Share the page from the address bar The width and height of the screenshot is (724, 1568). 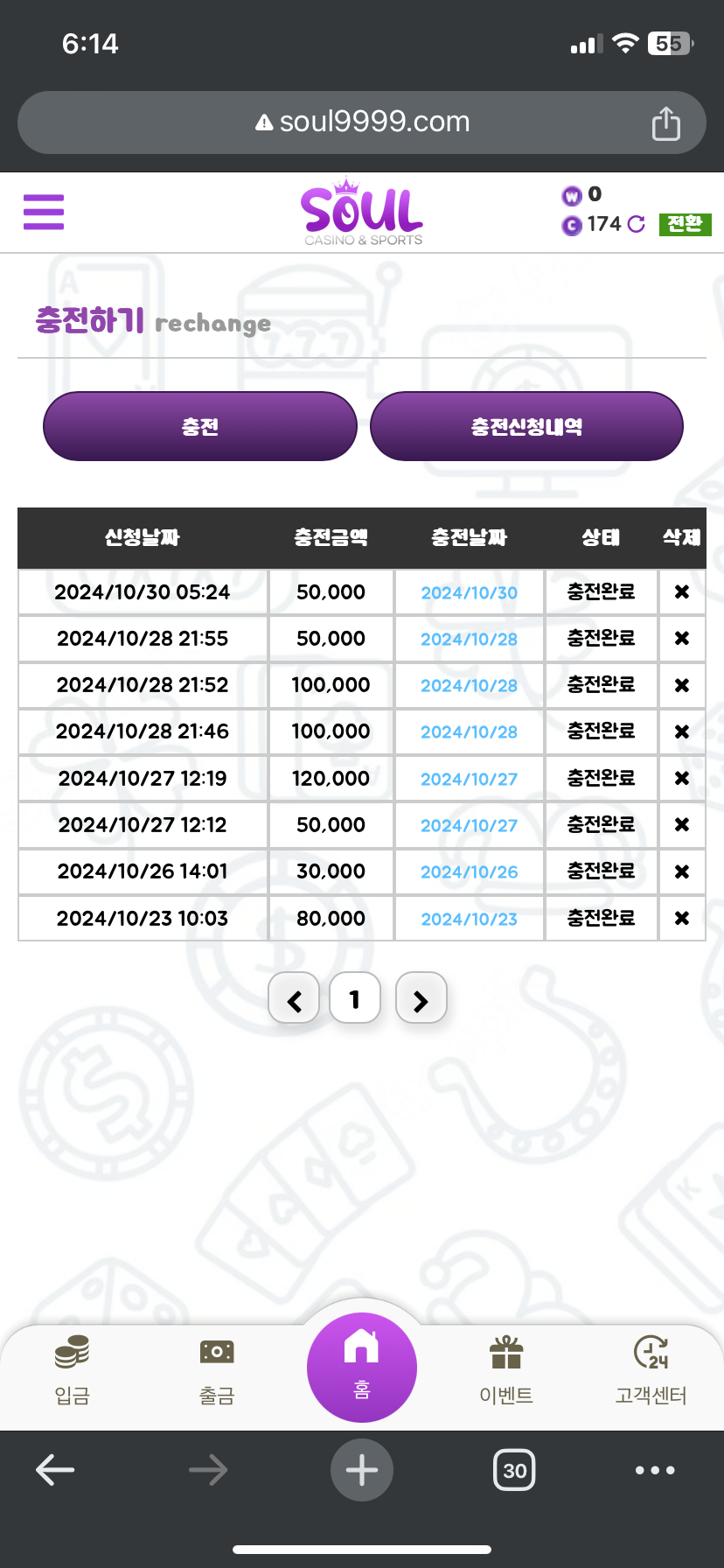coord(666,123)
